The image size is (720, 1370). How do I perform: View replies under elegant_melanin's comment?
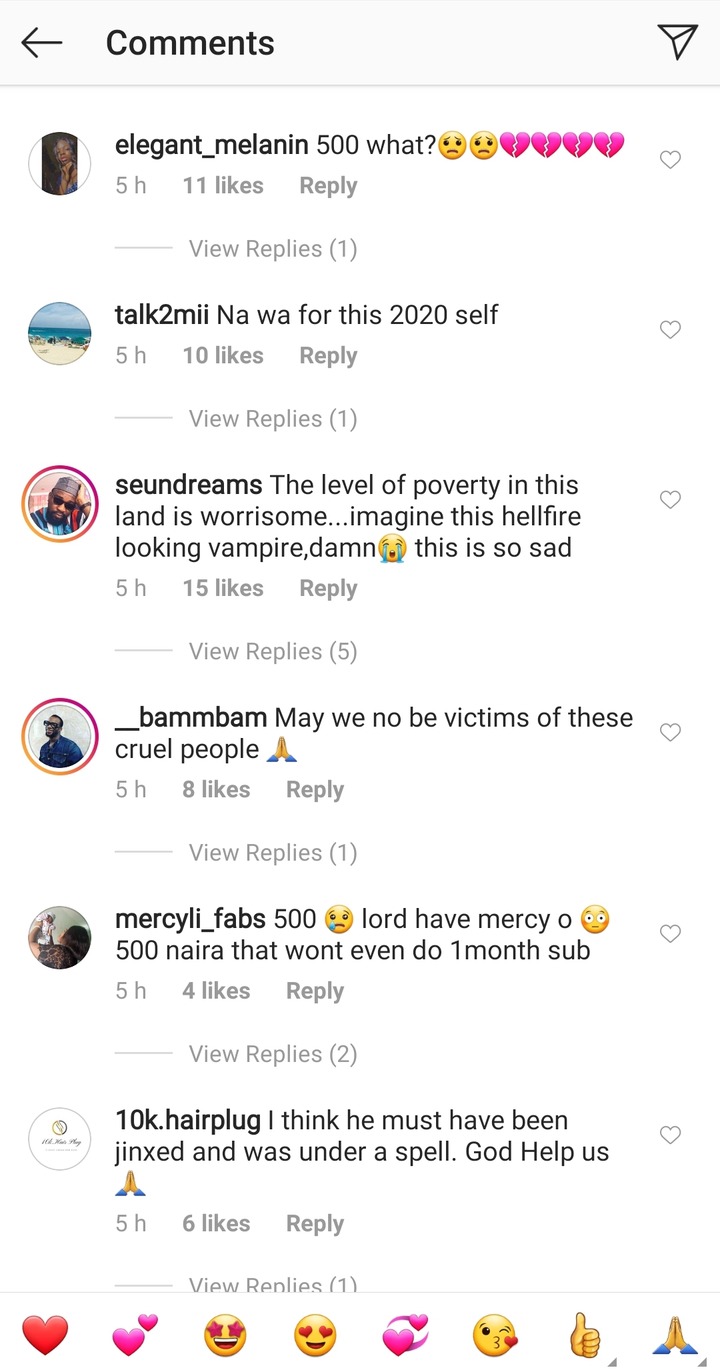272,249
